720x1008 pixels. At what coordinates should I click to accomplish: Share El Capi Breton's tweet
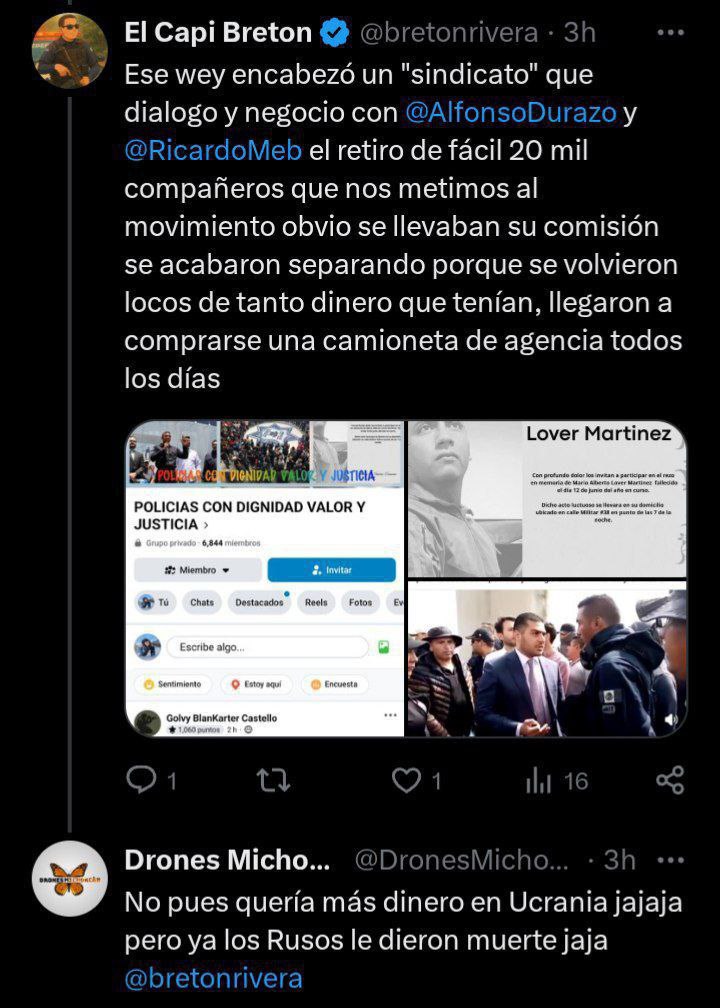669,780
